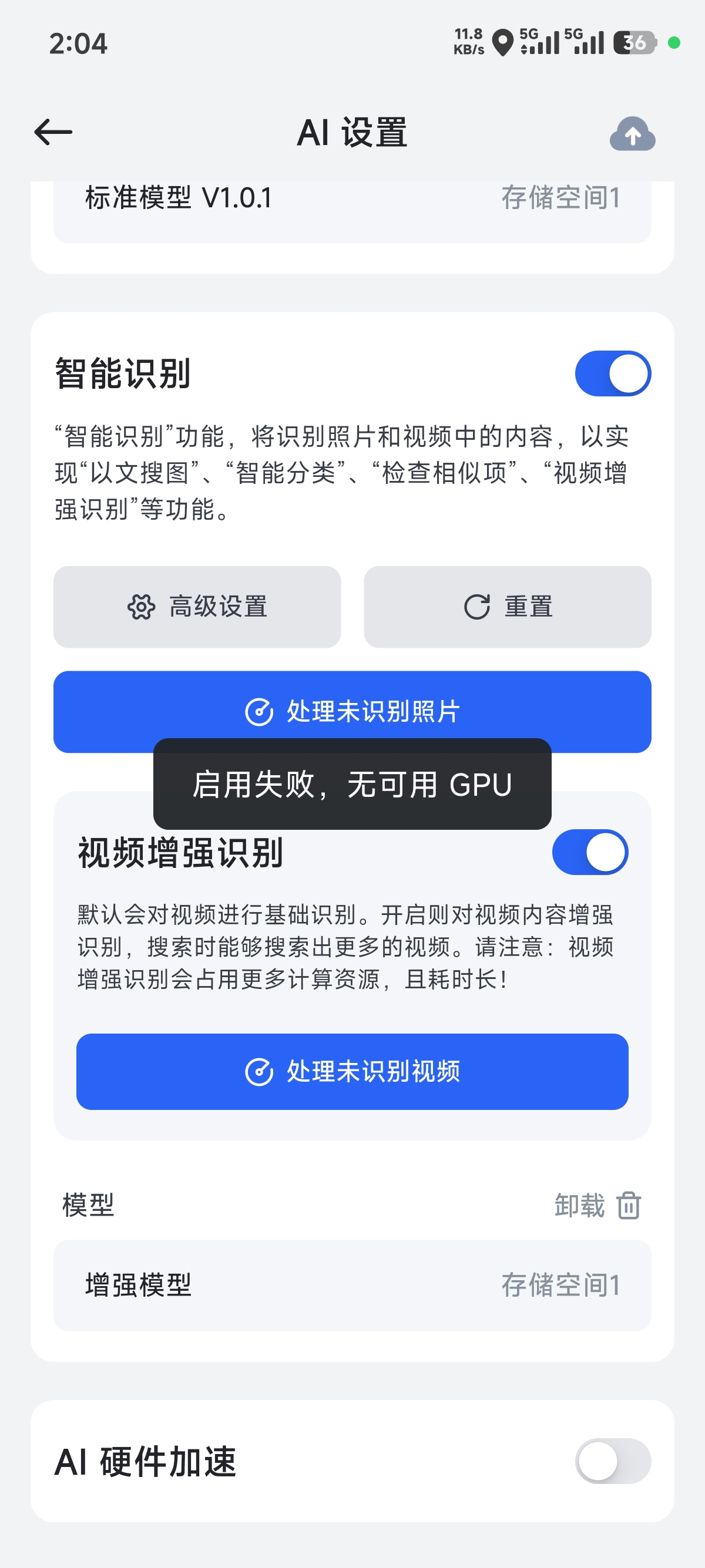Screen dimensions: 705x1568
Task: Tap the location pin icon in status bar
Action: tap(503, 41)
